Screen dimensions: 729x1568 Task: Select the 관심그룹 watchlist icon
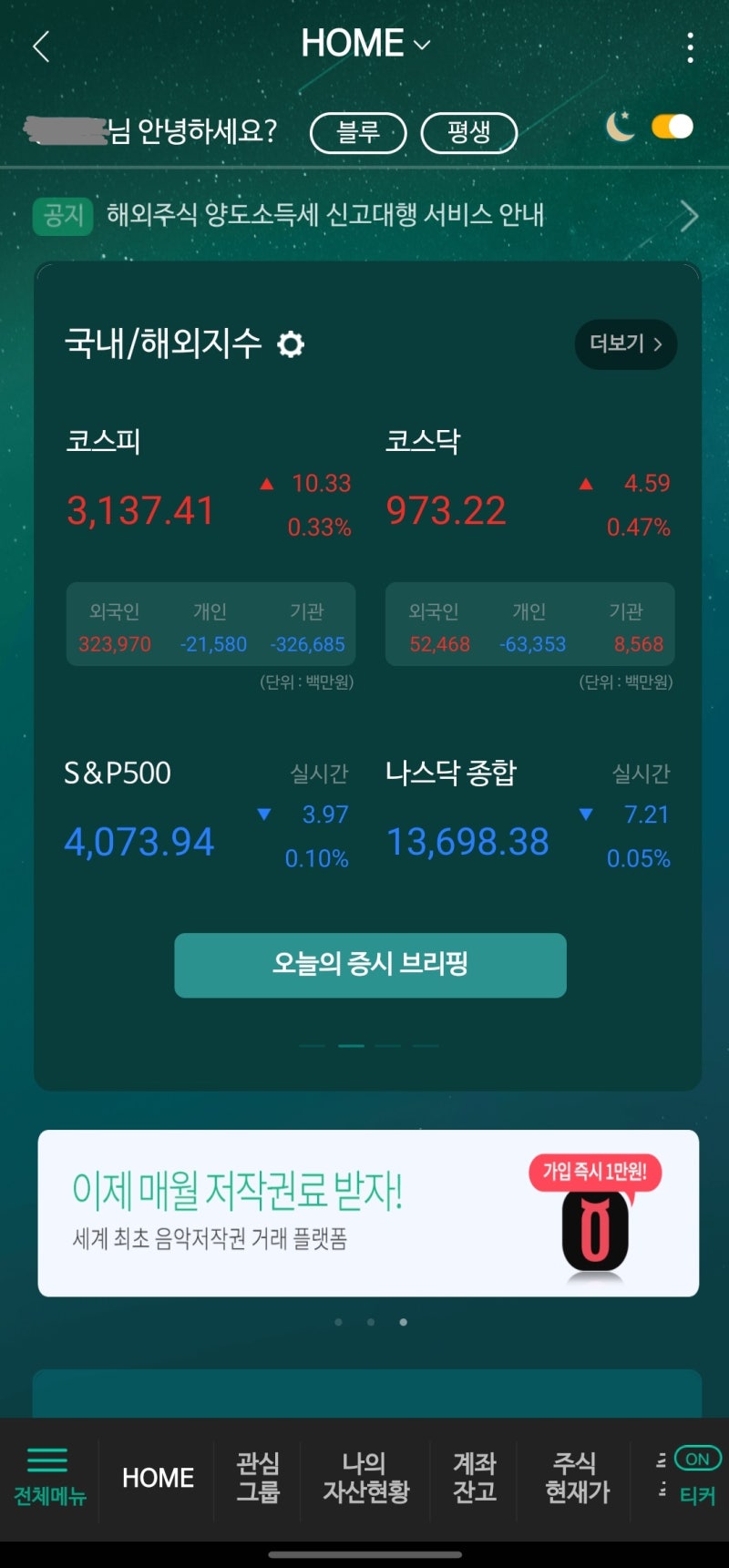257,1476
